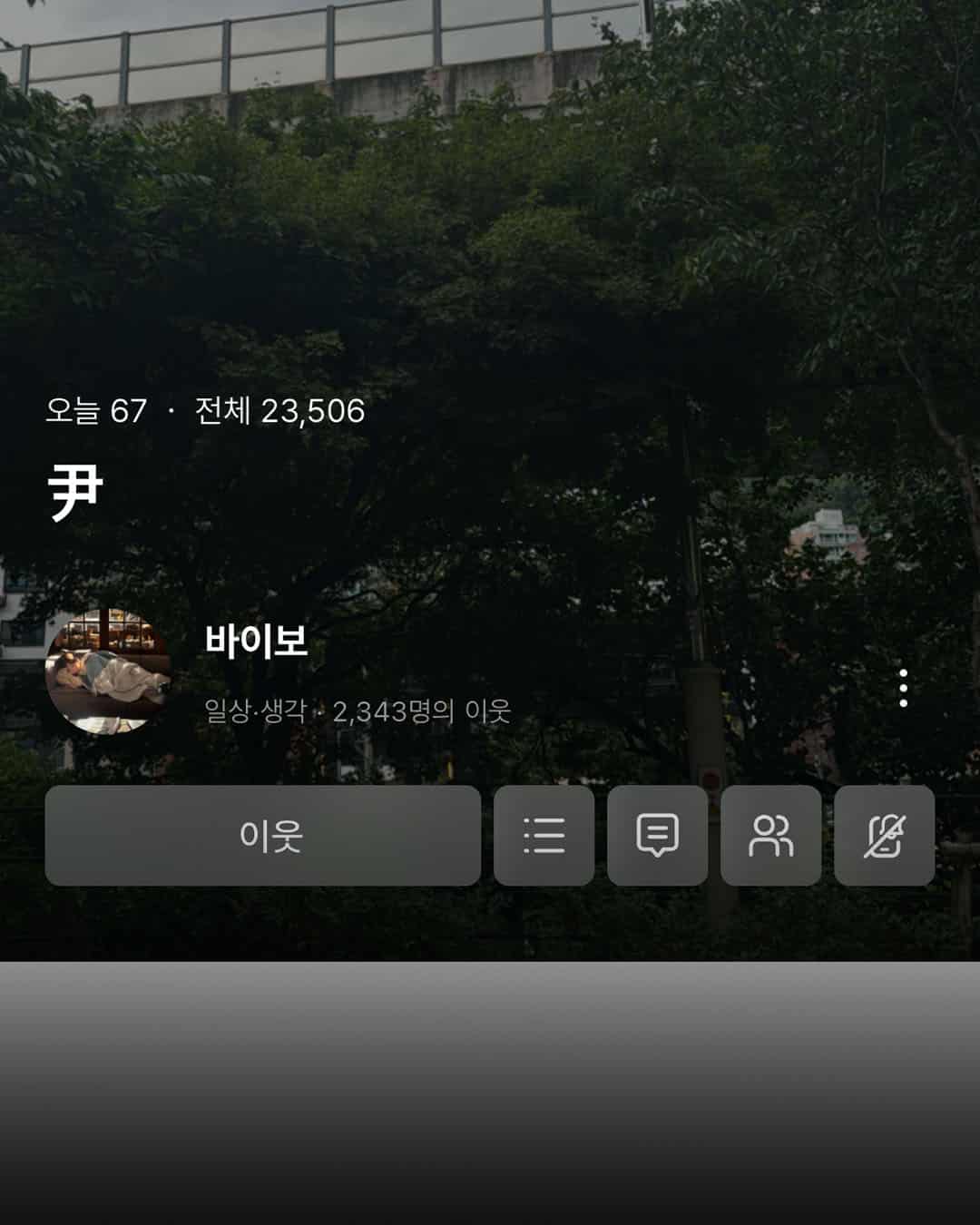This screenshot has width=980, height=1225.
Task: View the neighbors list icon
Action: 770,836
